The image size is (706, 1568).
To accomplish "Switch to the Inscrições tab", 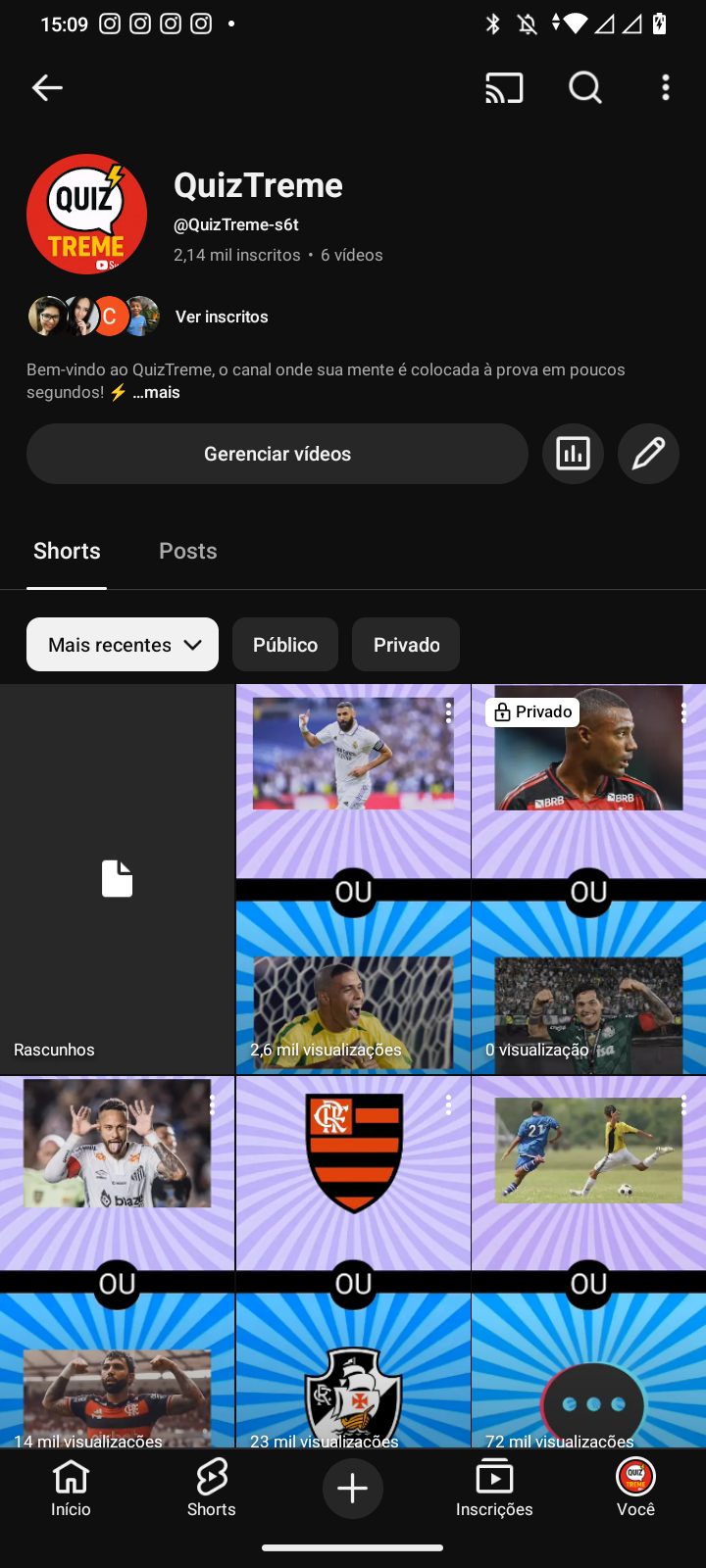I will tap(494, 1488).
